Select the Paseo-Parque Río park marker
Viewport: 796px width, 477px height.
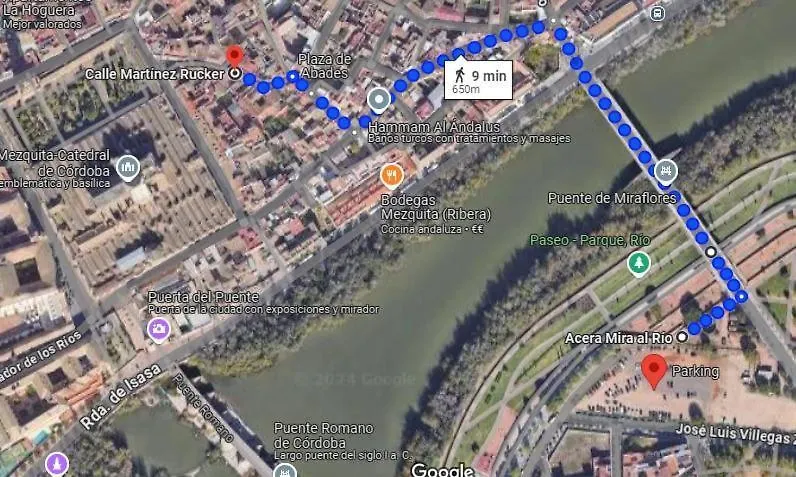click(x=638, y=263)
